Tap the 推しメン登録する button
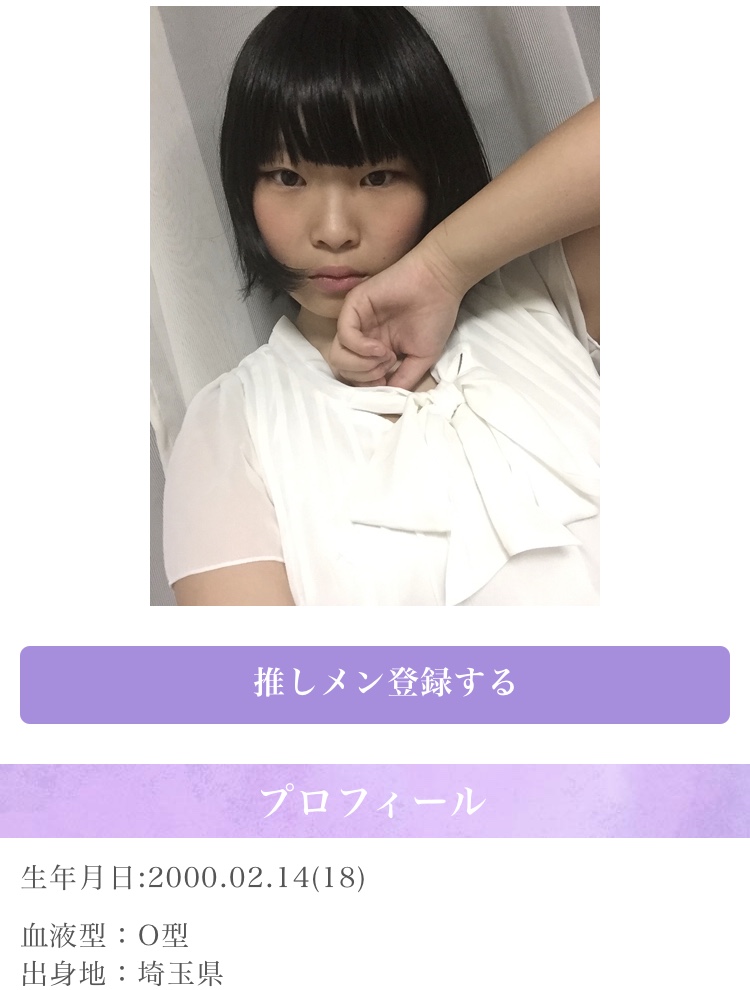This screenshot has height=990, width=750. [x=375, y=684]
